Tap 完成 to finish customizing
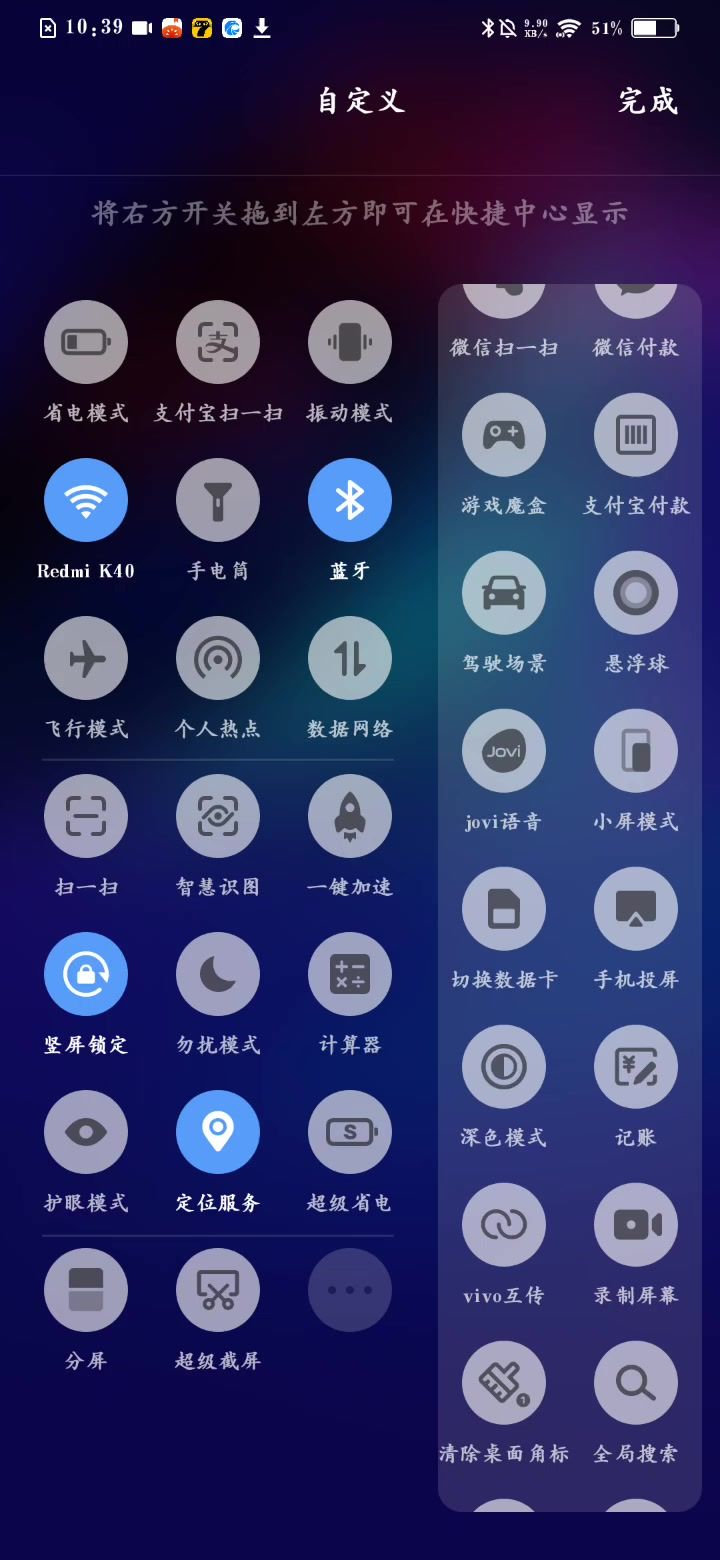 point(647,101)
